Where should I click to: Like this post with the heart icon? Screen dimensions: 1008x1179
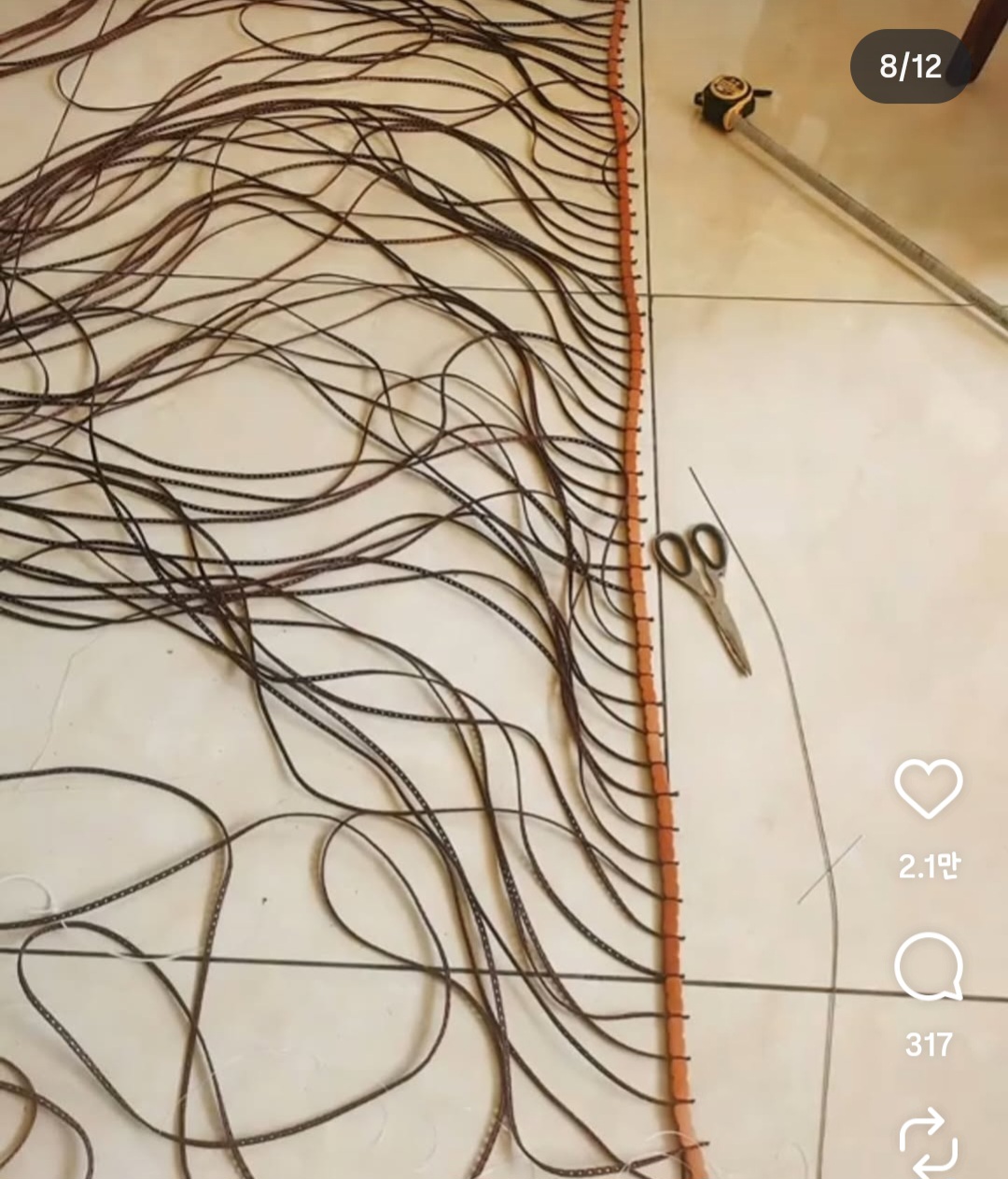click(928, 789)
